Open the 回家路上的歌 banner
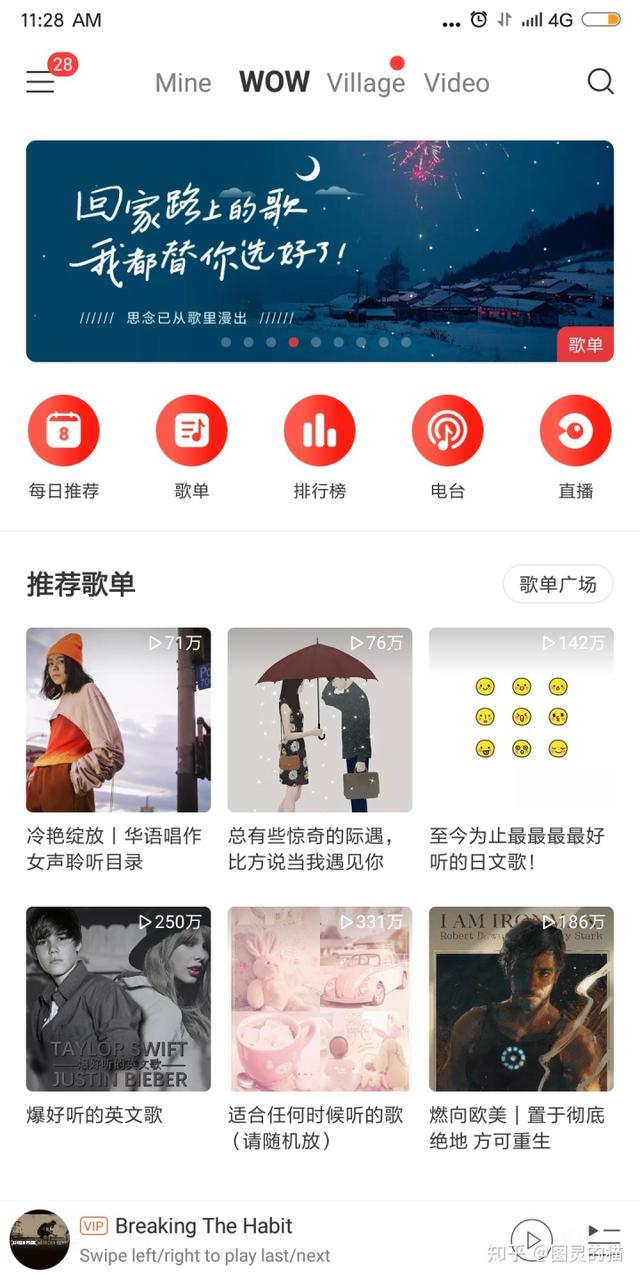Image resolution: width=640 pixels, height=1280 pixels. point(320,251)
